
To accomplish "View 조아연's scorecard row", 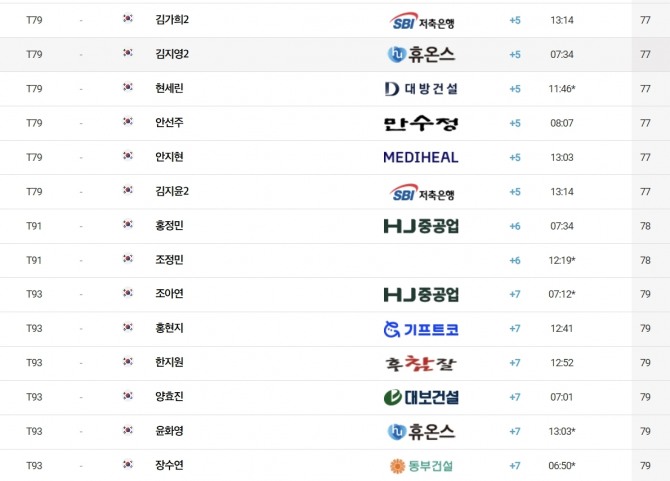I will (335, 294).
